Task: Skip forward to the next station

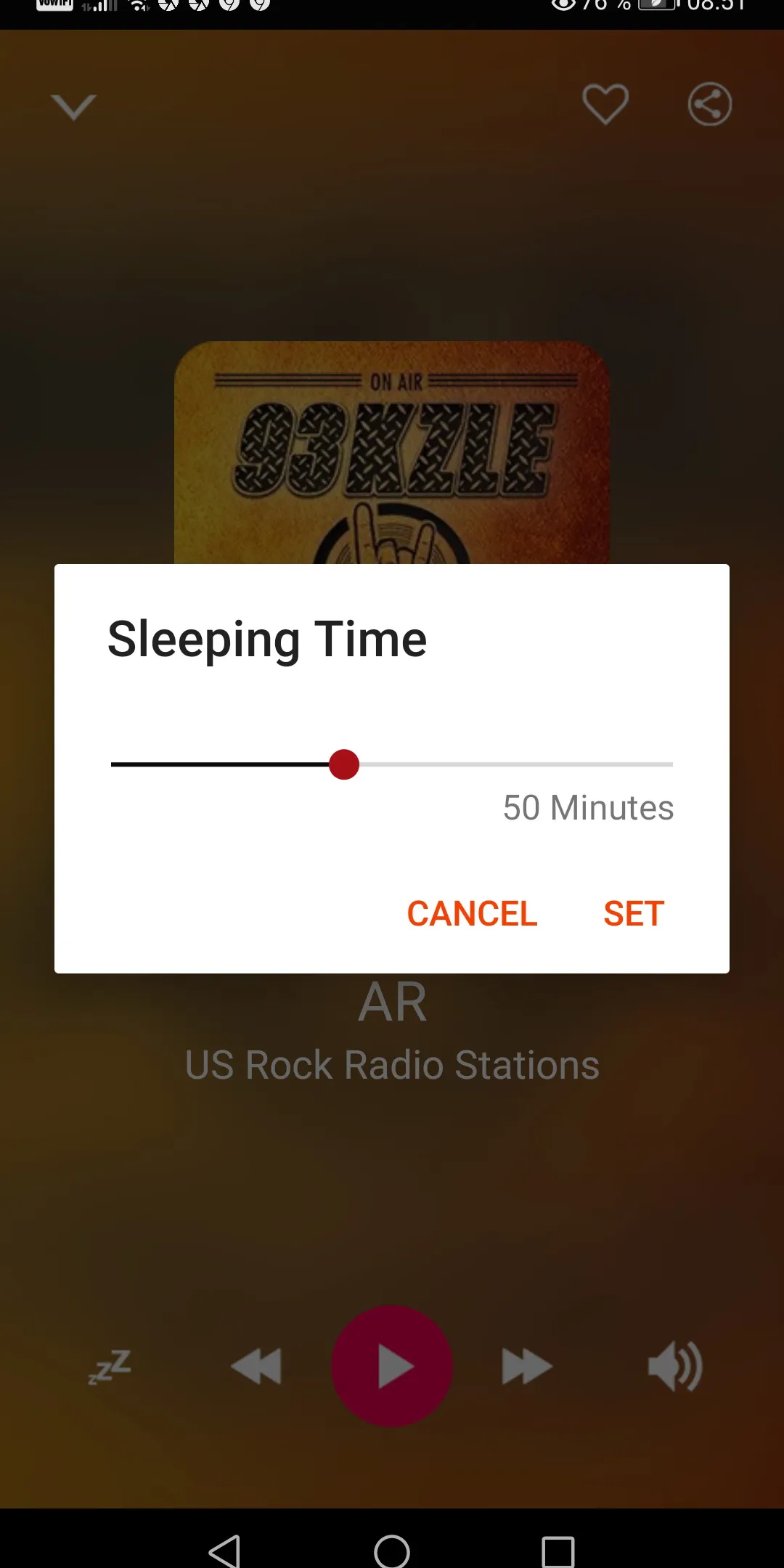Action: [x=526, y=1365]
